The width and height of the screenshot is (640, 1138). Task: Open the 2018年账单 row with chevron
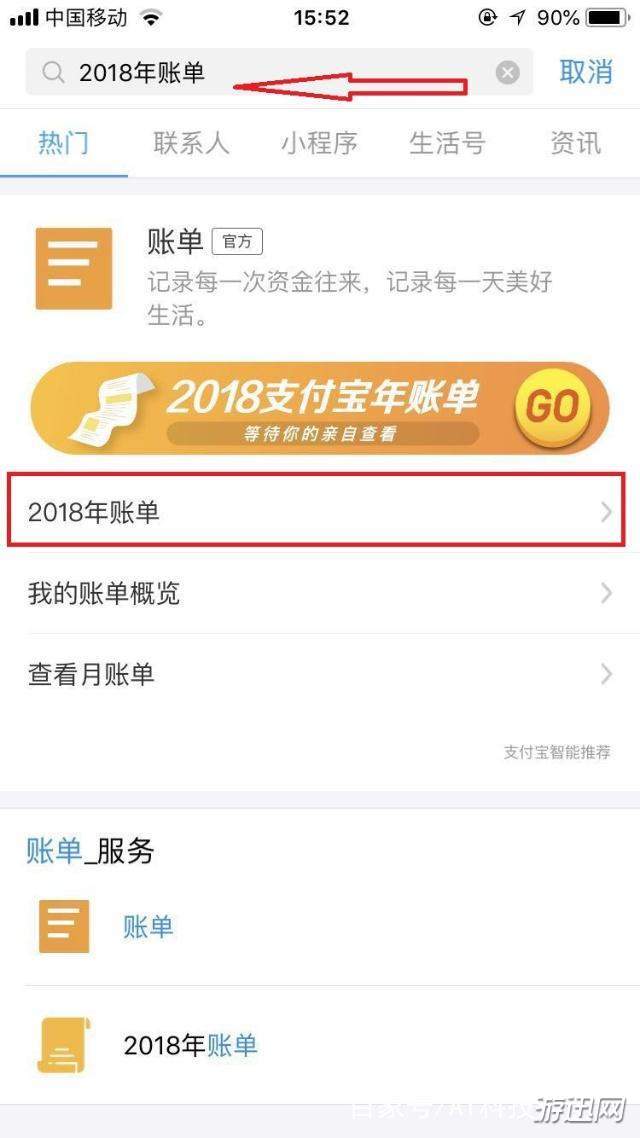pyautogui.click(x=320, y=512)
